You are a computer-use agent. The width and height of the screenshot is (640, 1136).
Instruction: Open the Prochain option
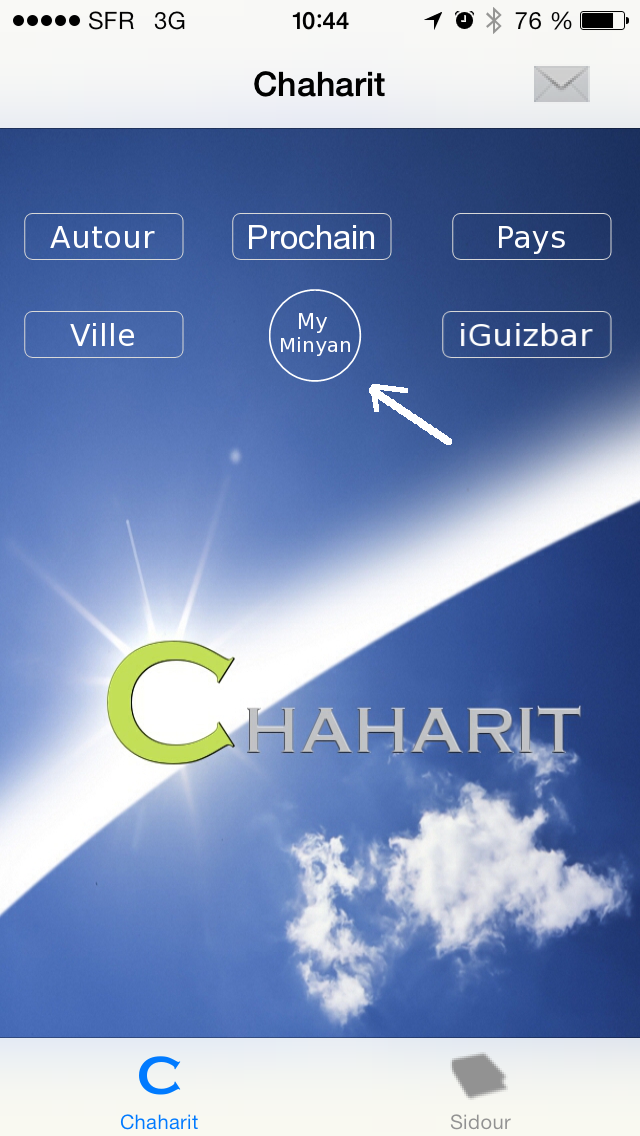point(312,236)
